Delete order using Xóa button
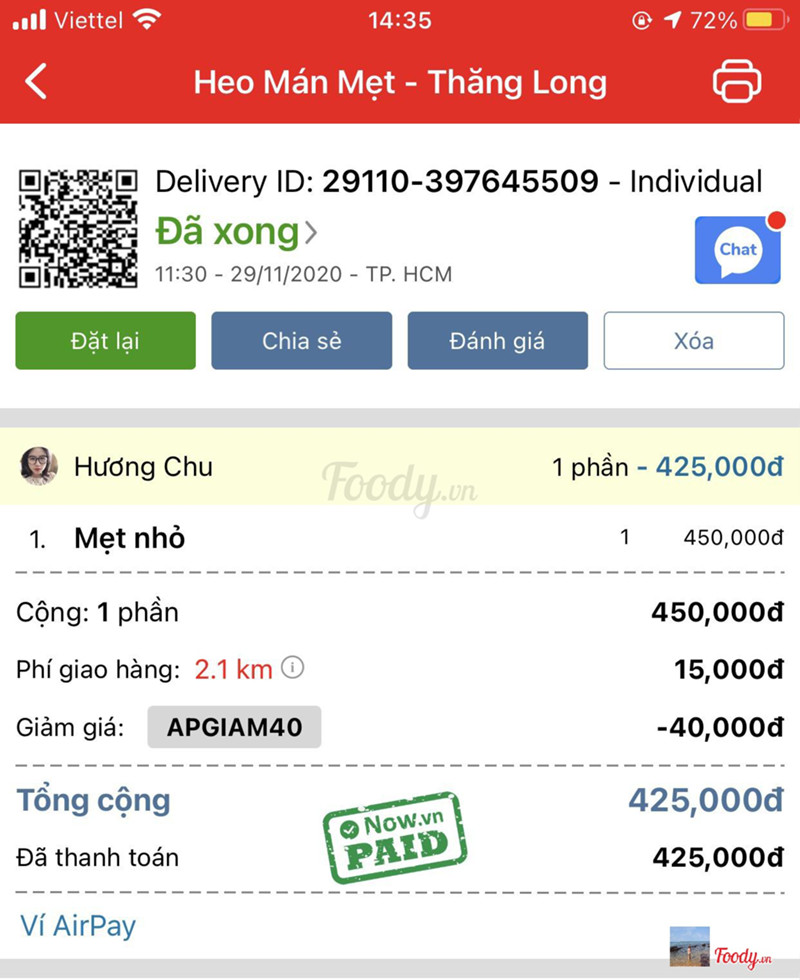 693,341
